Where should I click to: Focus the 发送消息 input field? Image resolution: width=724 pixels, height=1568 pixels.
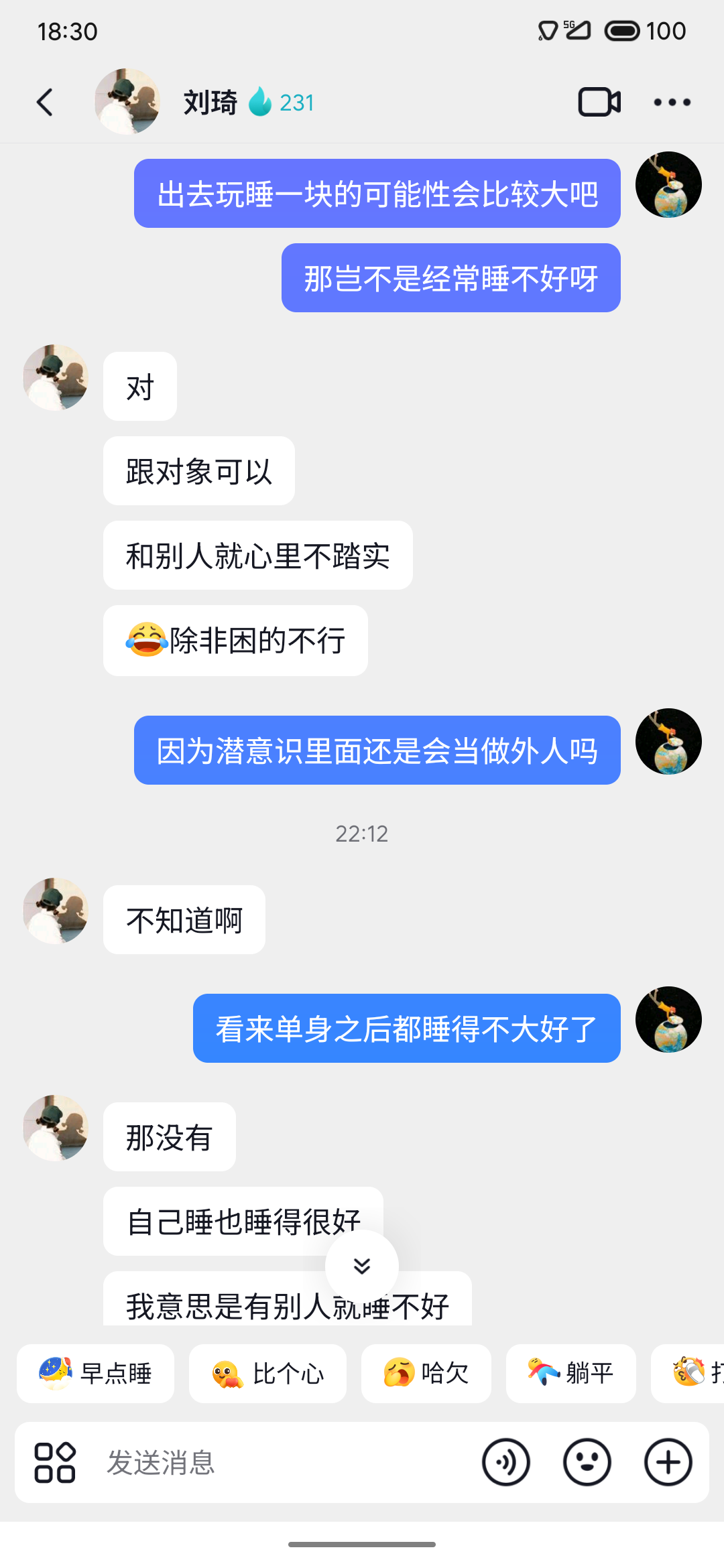click(282, 1462)
